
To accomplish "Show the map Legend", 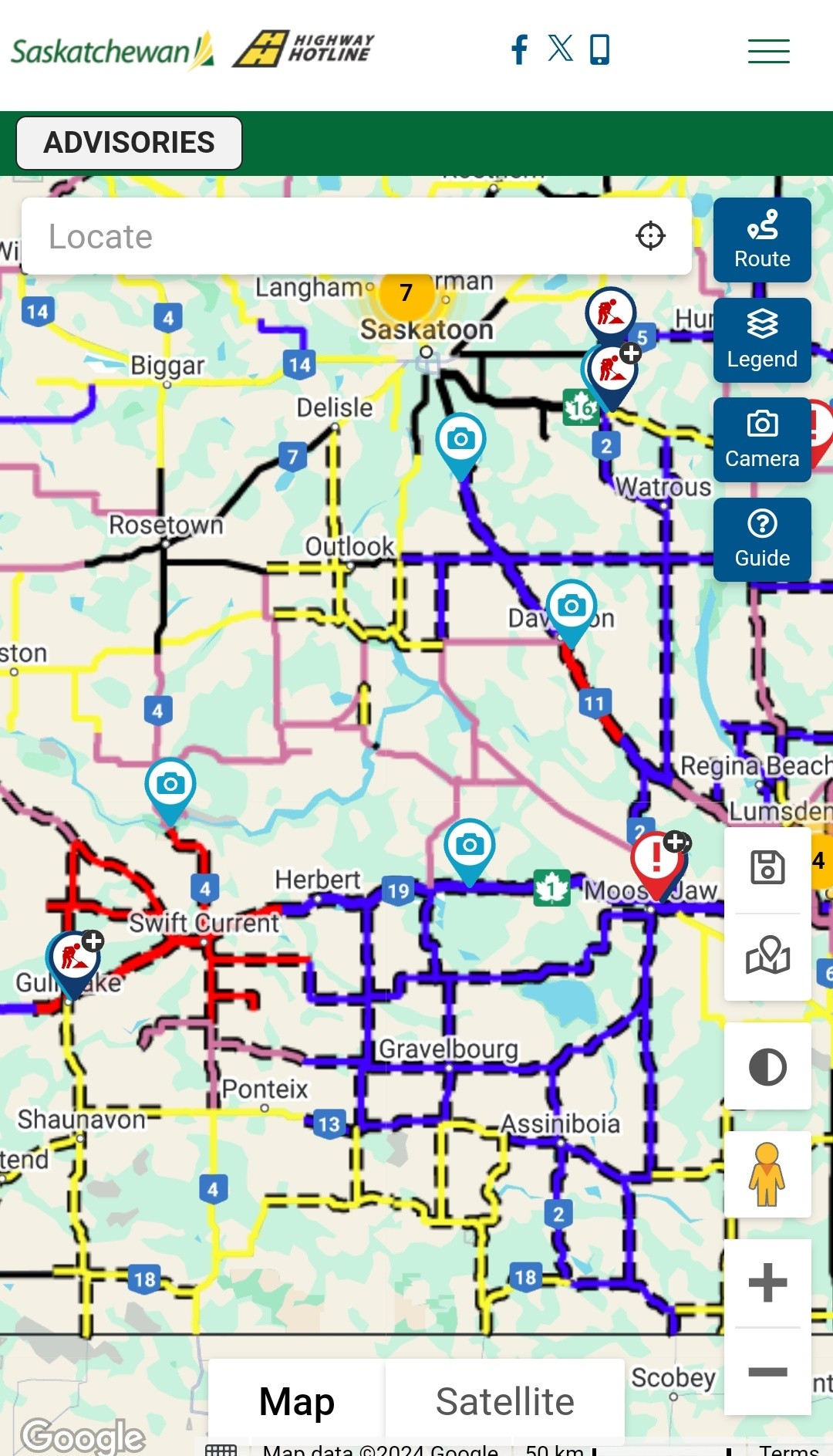I will (761, 340).
